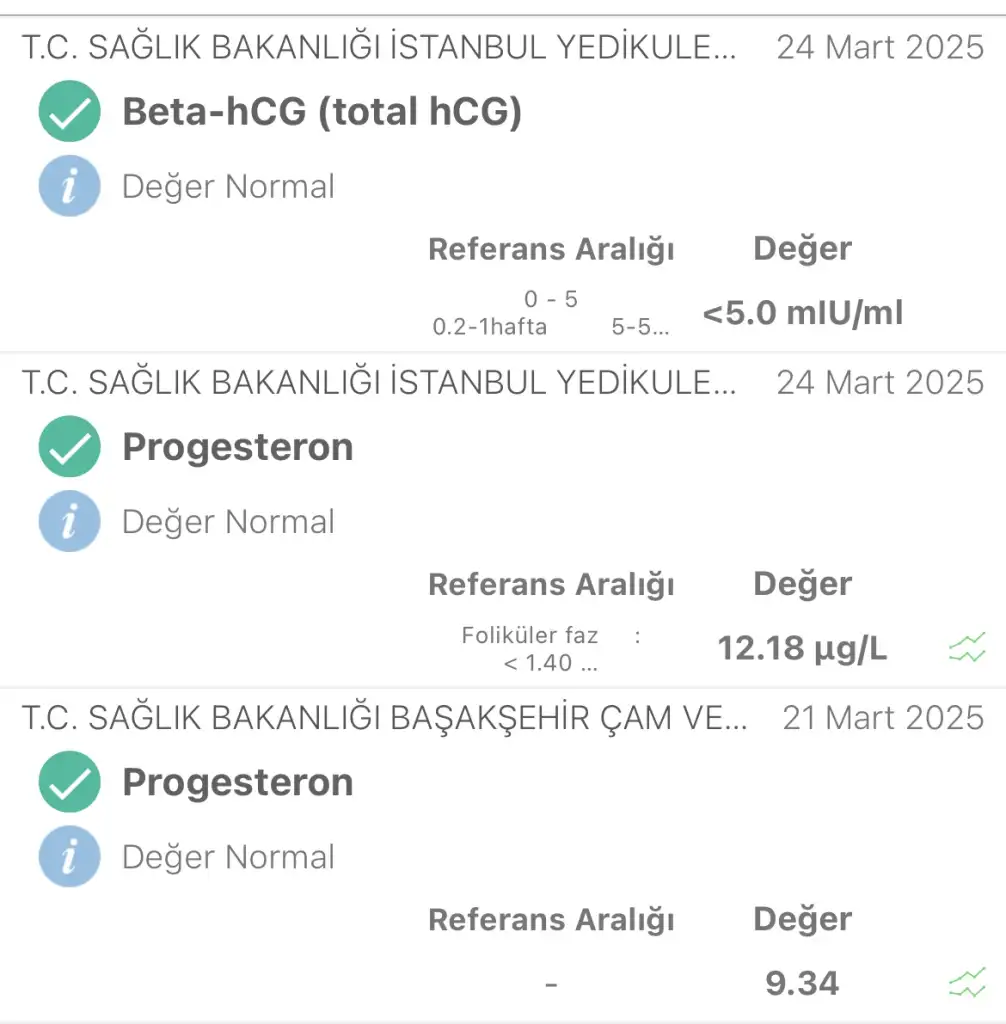View trend graph beside 12.18 µg/L value
The image size is (1006, 1024).
[966, 649]
